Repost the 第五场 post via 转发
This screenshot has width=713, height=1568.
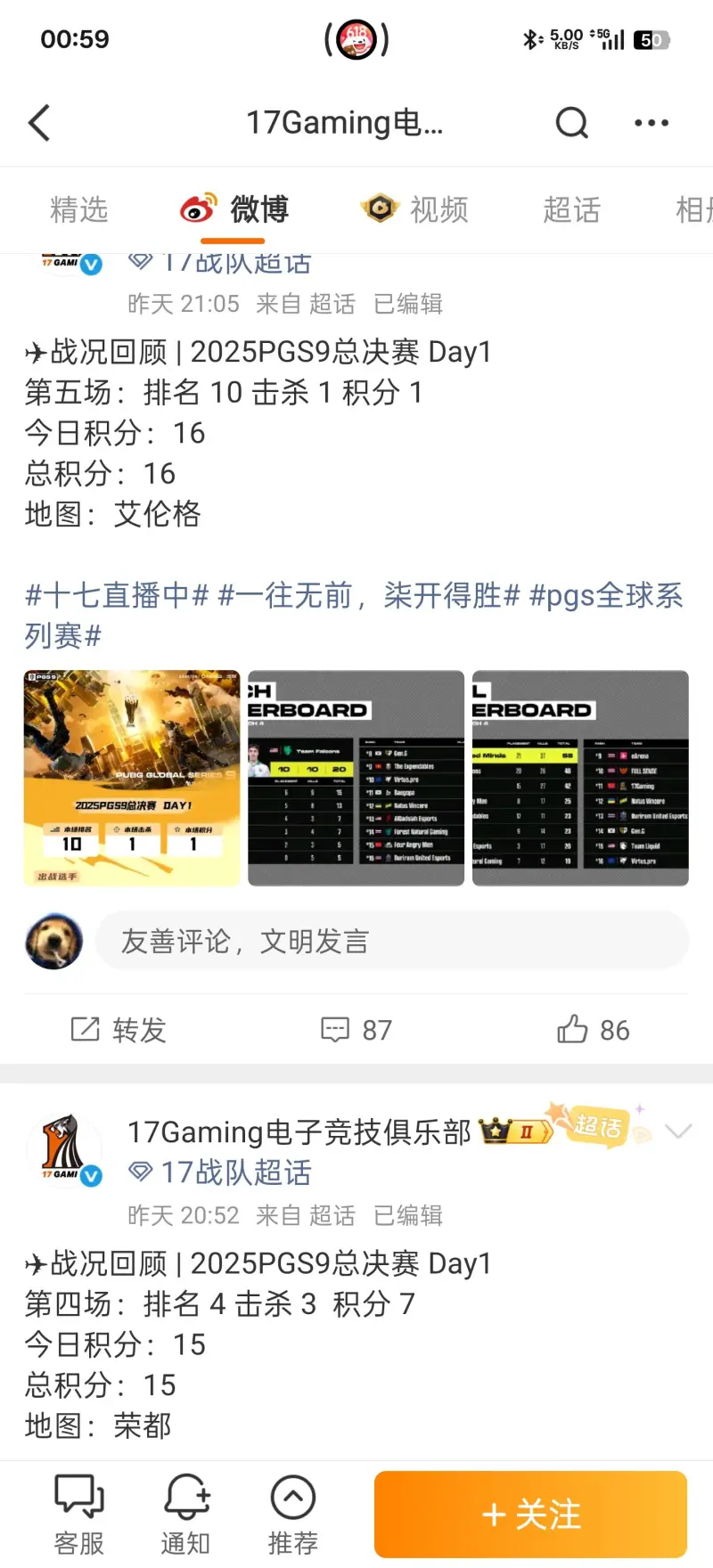[119, 1030]
